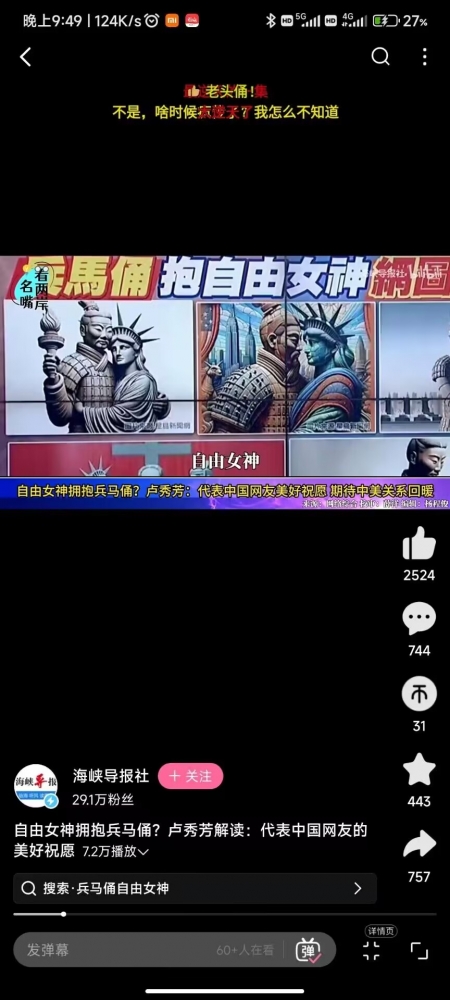This screenshot has width=450, height=1000.
Task: Expand the video description chevron
Action: [x=143, y=852]
